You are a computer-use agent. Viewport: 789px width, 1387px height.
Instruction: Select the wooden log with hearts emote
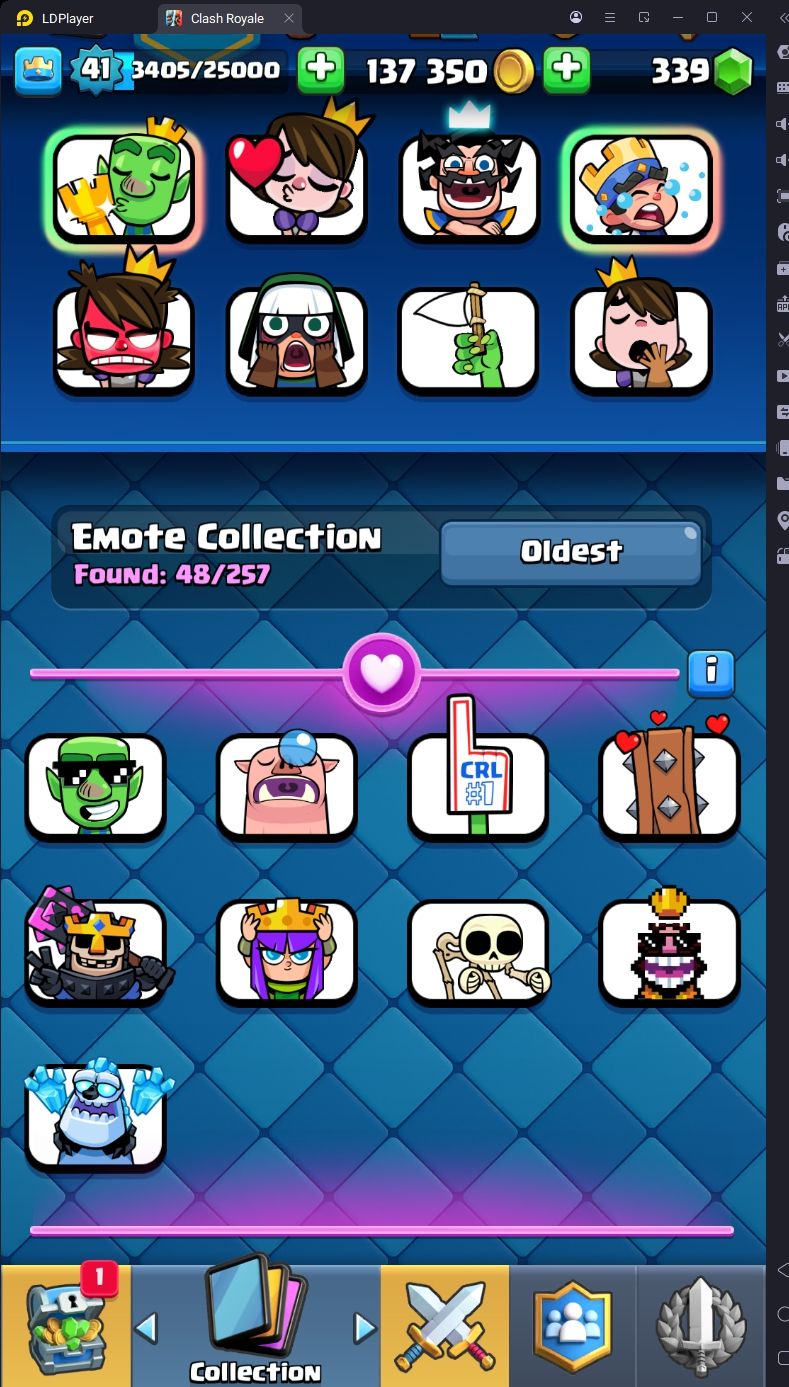click(669, 787)
